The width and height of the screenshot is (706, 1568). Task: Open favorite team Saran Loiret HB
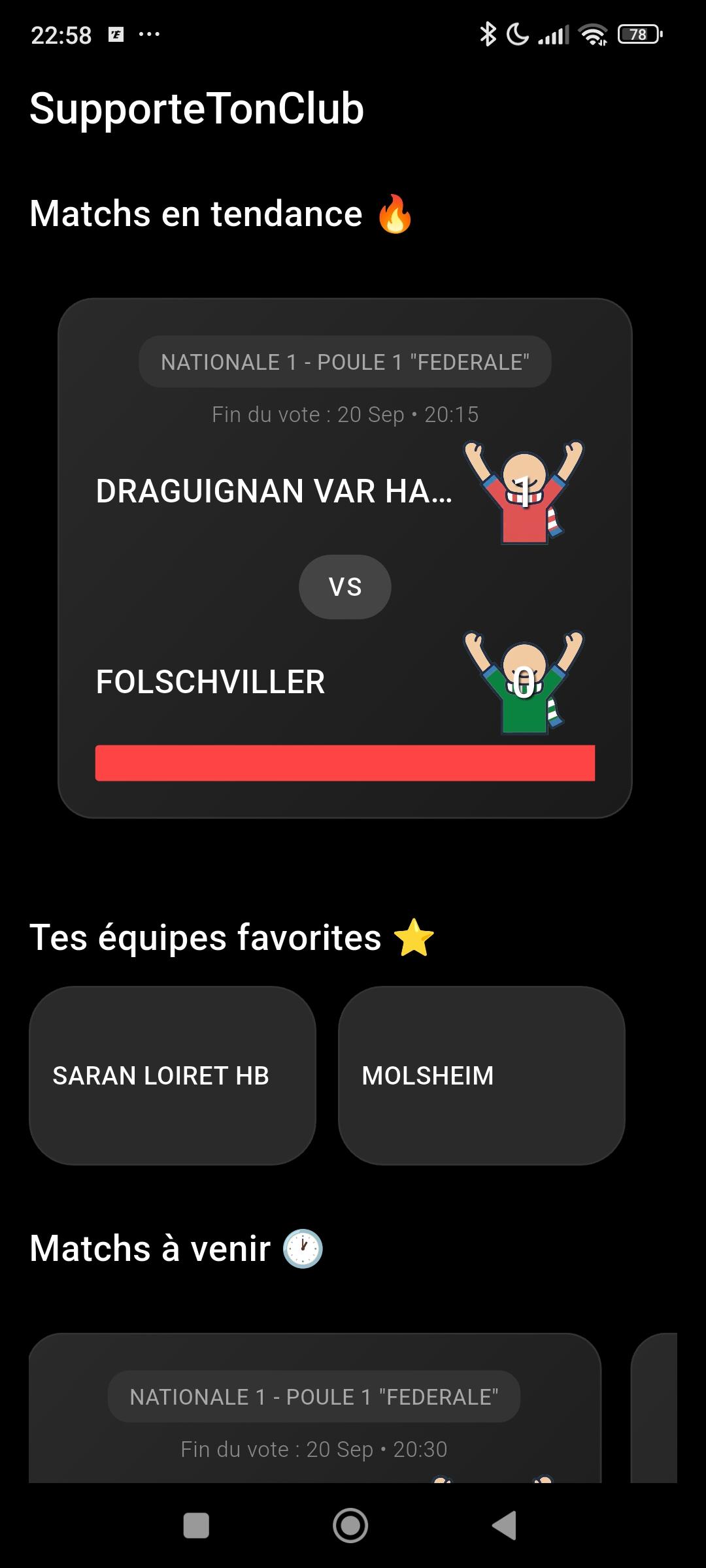(173, 1075)
